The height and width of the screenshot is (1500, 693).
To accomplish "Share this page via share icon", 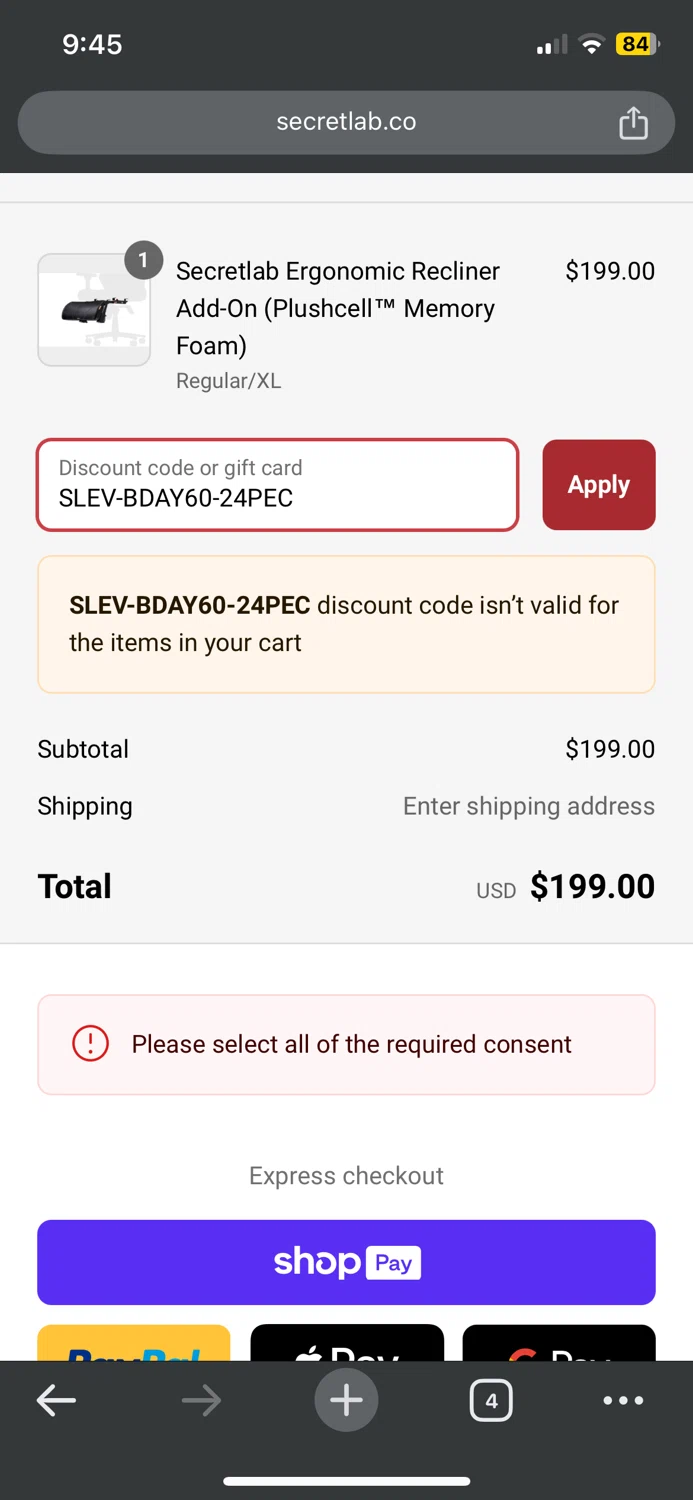I will point(633,123).
